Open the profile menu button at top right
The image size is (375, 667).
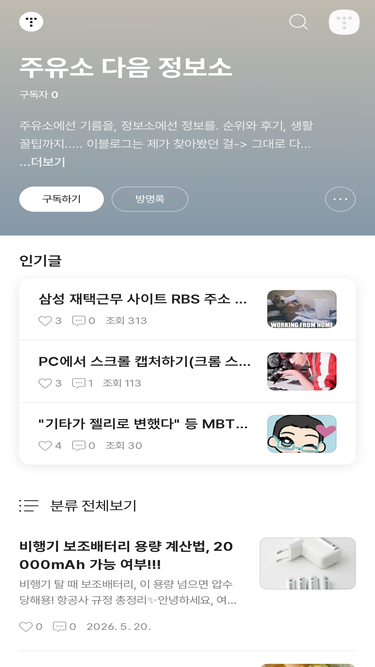[344, 22]
